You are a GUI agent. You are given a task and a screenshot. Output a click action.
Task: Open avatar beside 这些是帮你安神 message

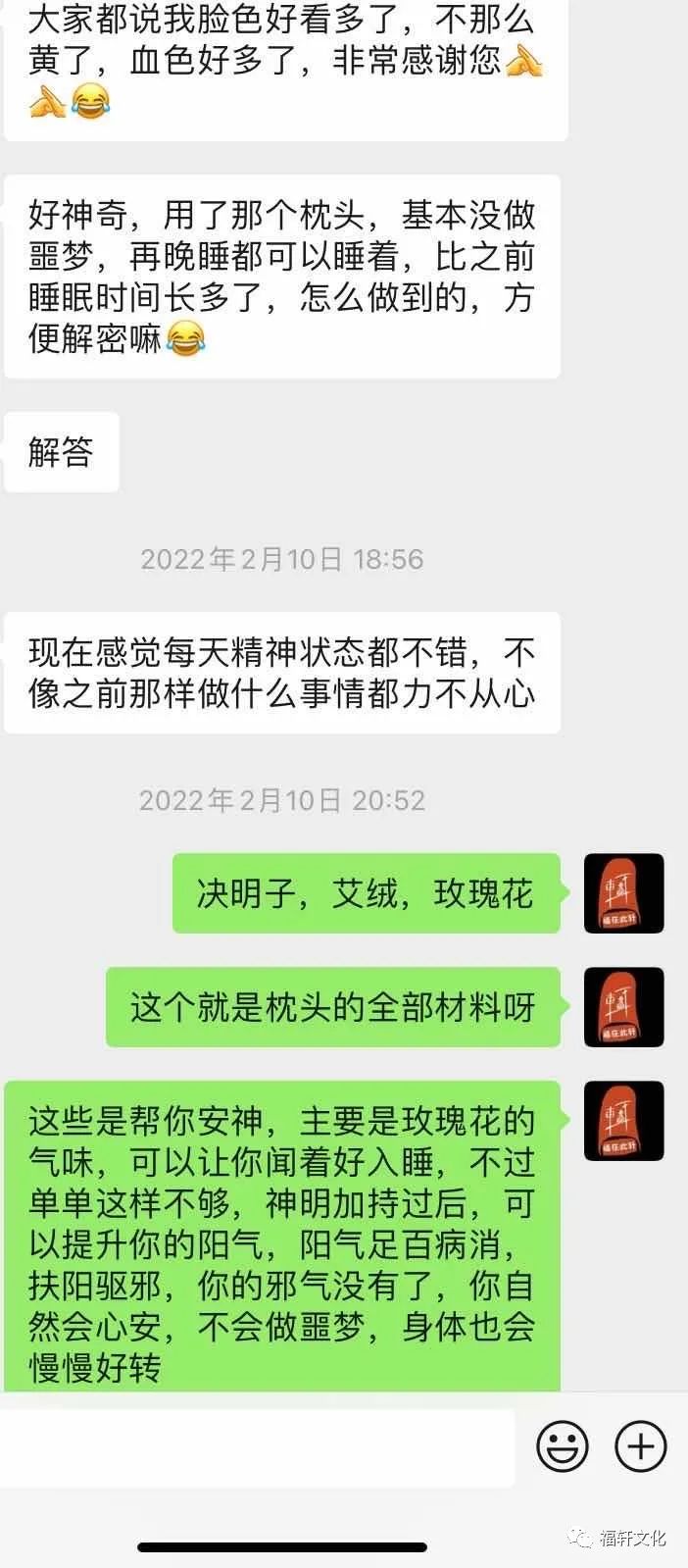(623, 1121)
